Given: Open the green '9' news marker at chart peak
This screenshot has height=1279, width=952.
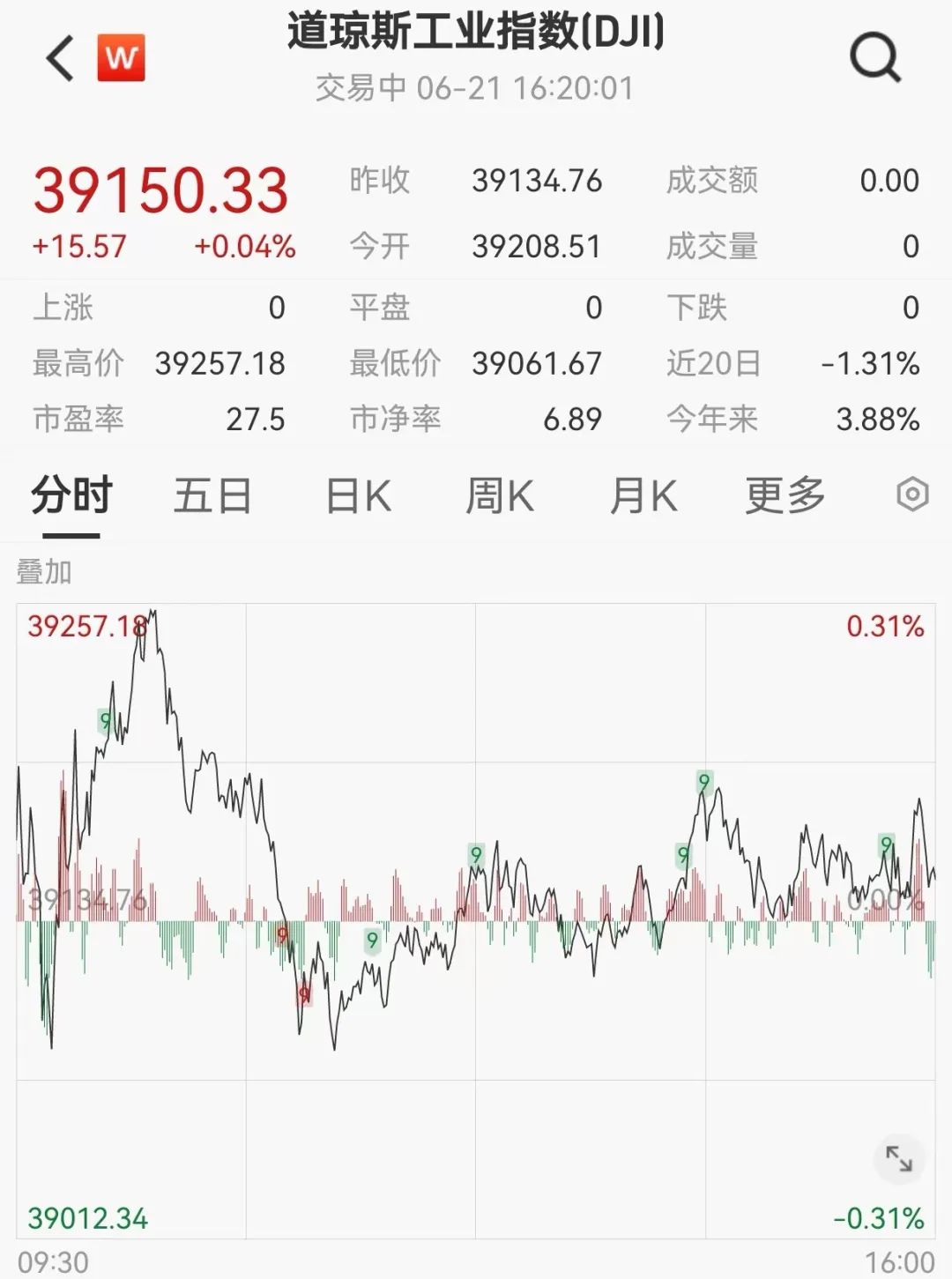Looking at the screenshot, I should pos(106,721).
